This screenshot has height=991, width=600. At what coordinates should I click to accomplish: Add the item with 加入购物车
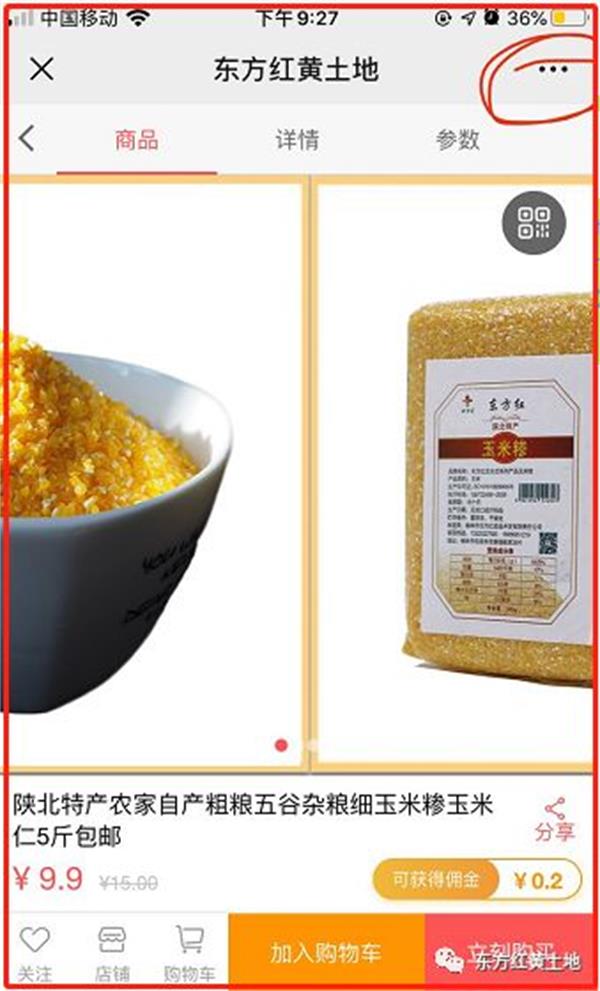(326, 952)
